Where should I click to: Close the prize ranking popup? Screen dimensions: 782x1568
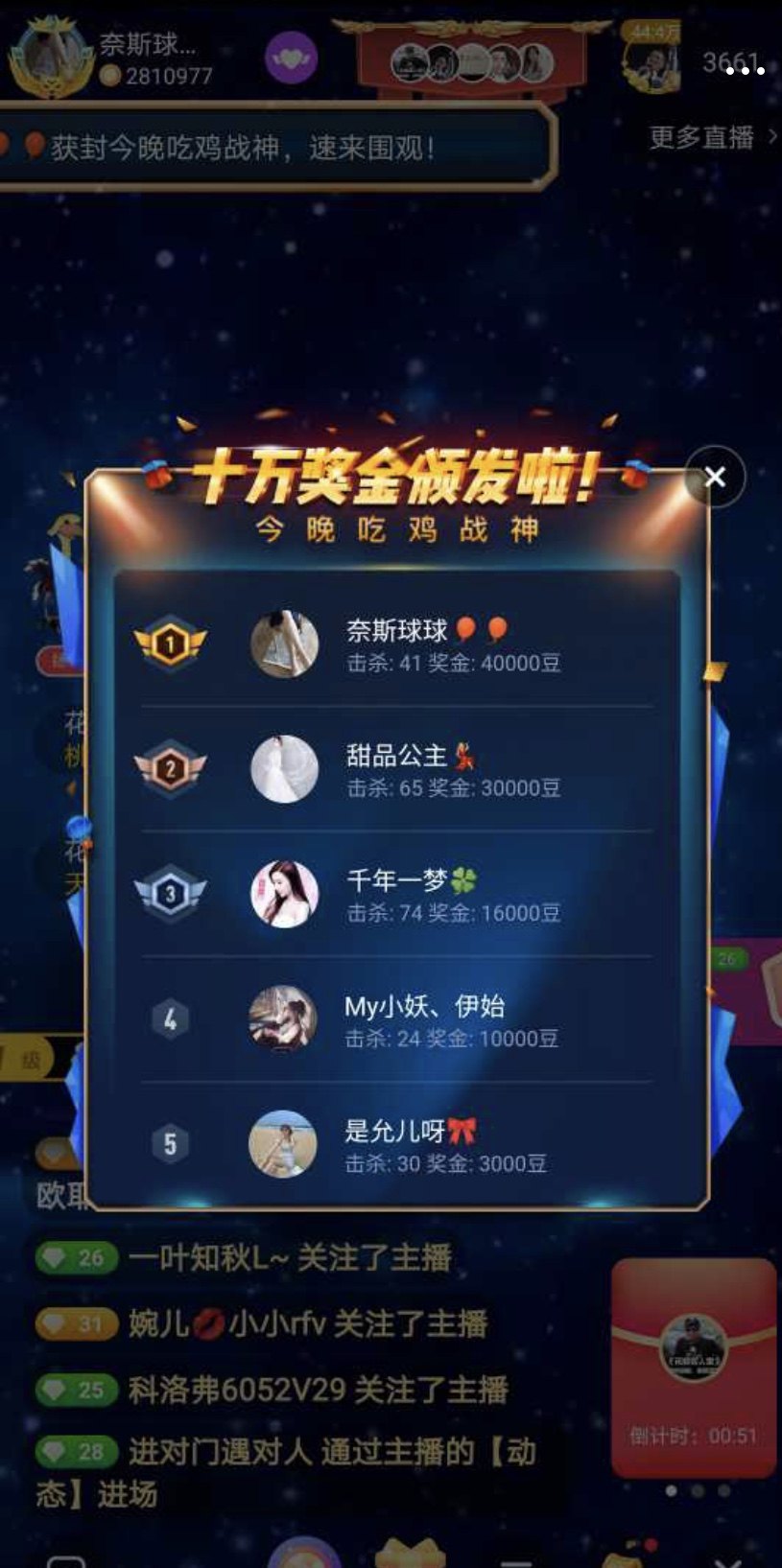715,477
